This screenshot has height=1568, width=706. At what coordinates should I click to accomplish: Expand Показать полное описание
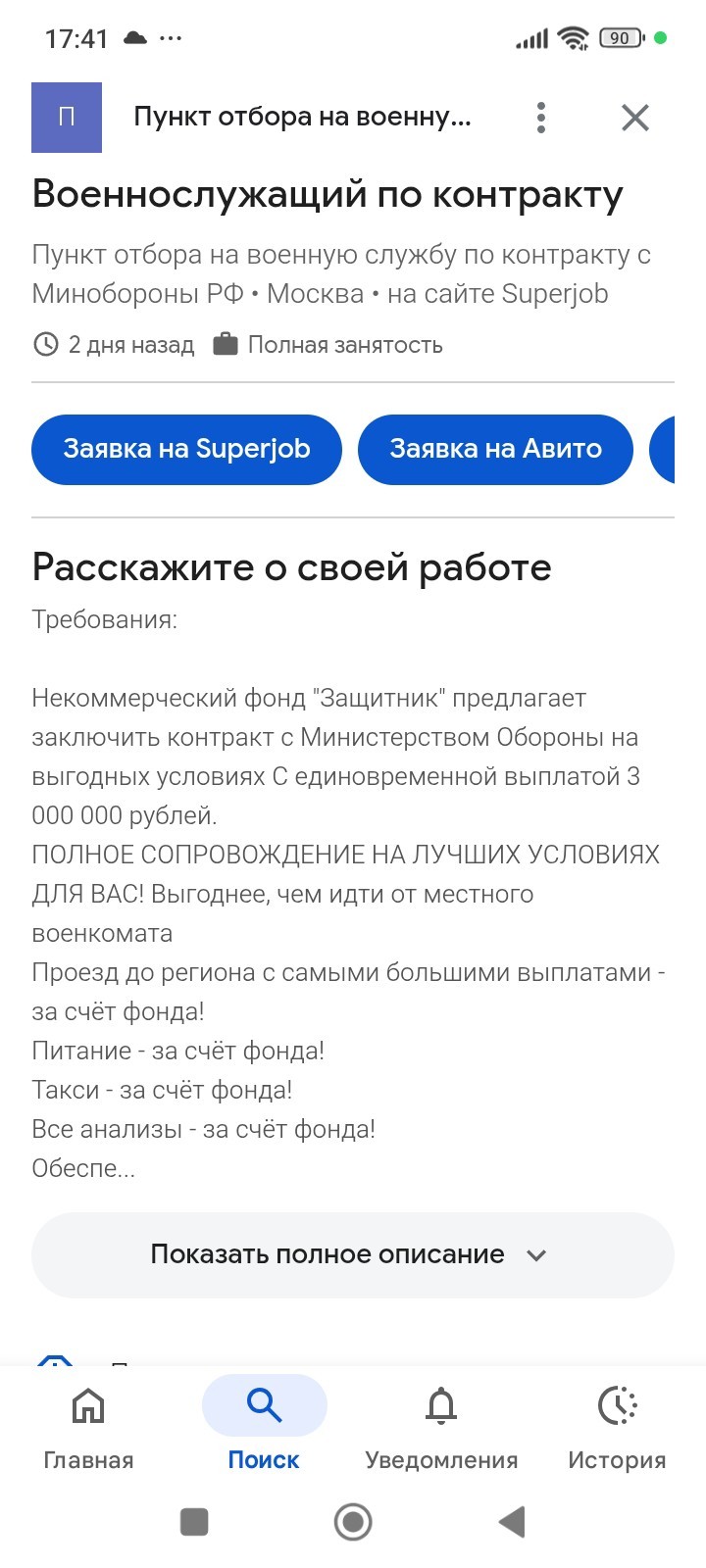pyautogui.click(x=353, y=1255)
